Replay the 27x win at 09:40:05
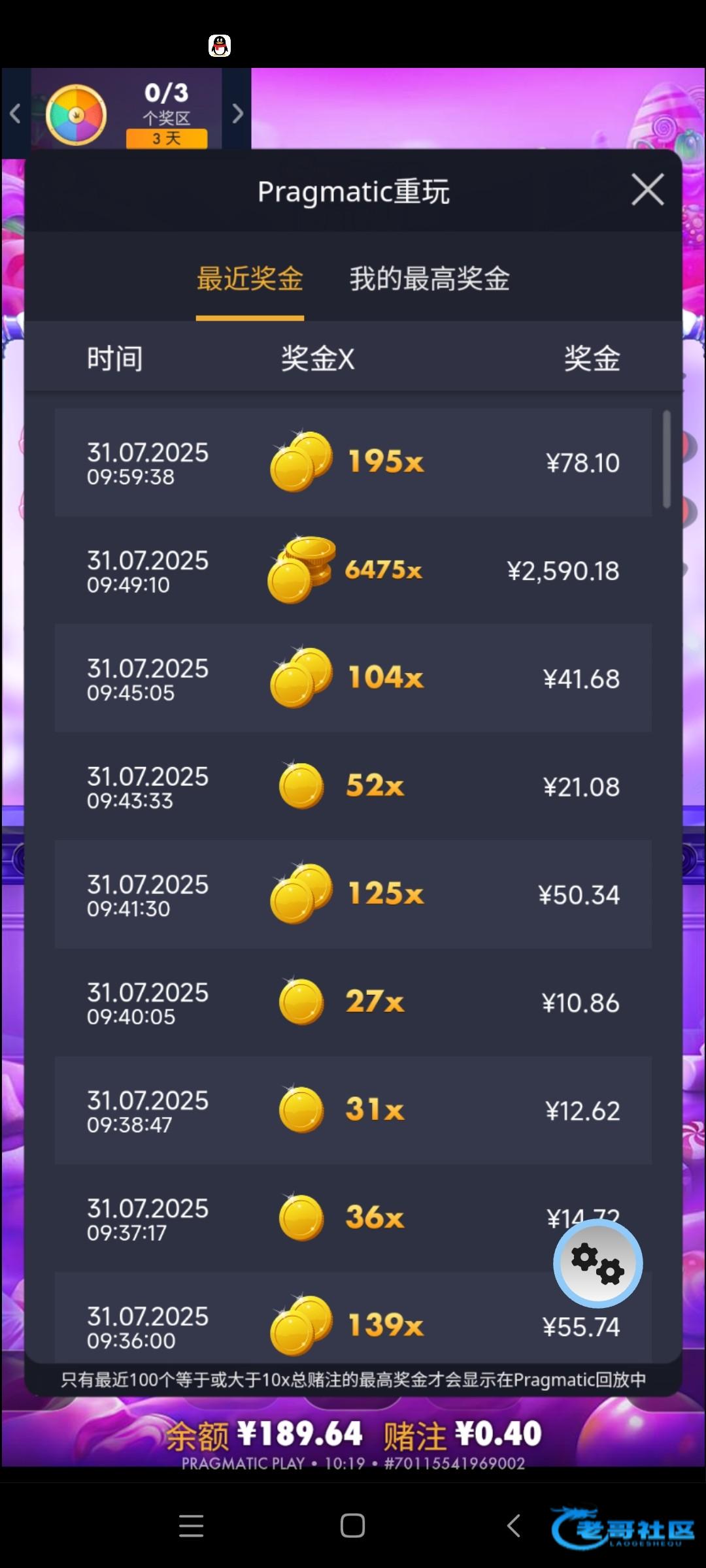 tap(353, 1002)
